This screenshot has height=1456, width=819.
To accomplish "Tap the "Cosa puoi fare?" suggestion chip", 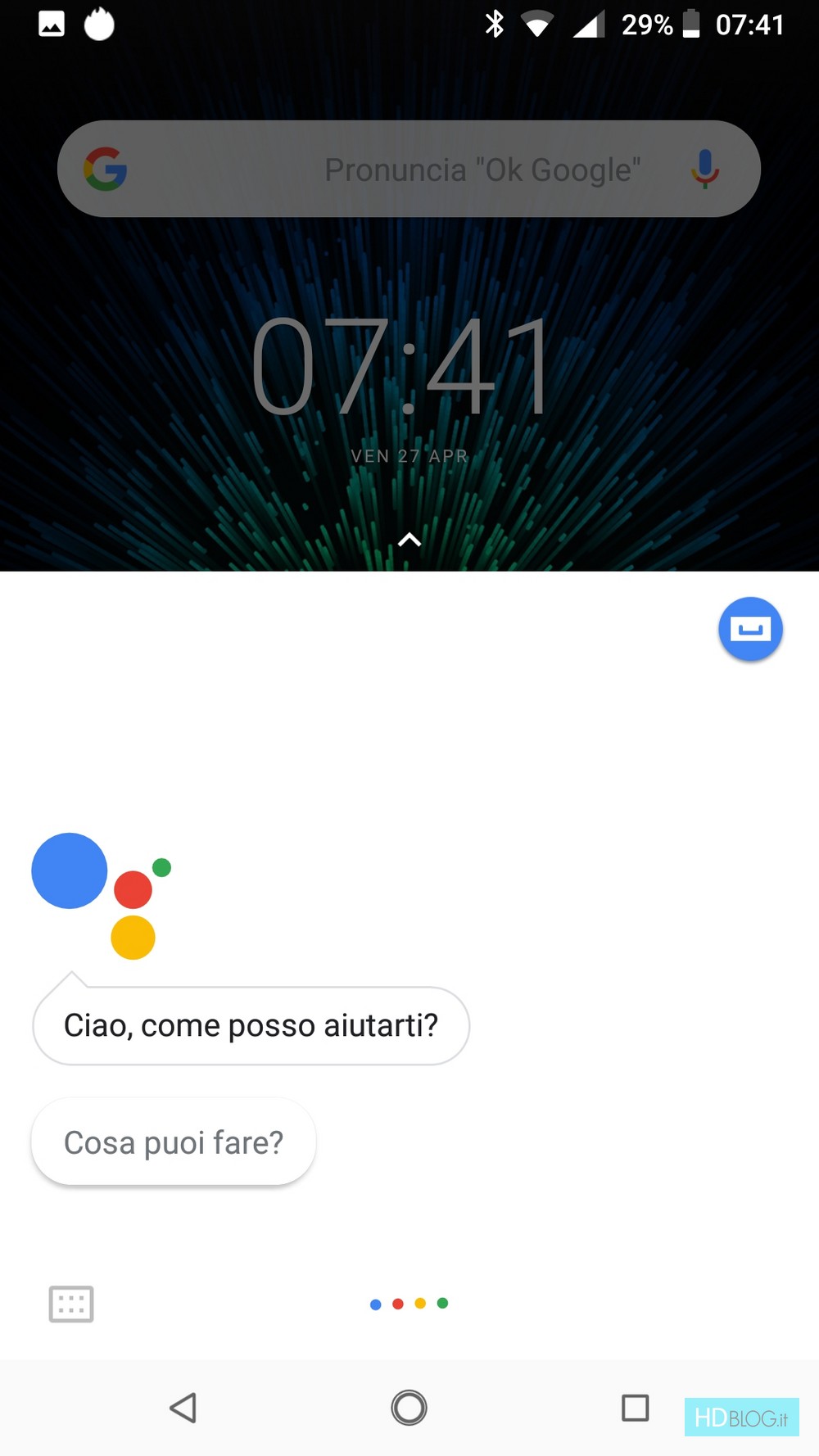I will coord(173,1142).
